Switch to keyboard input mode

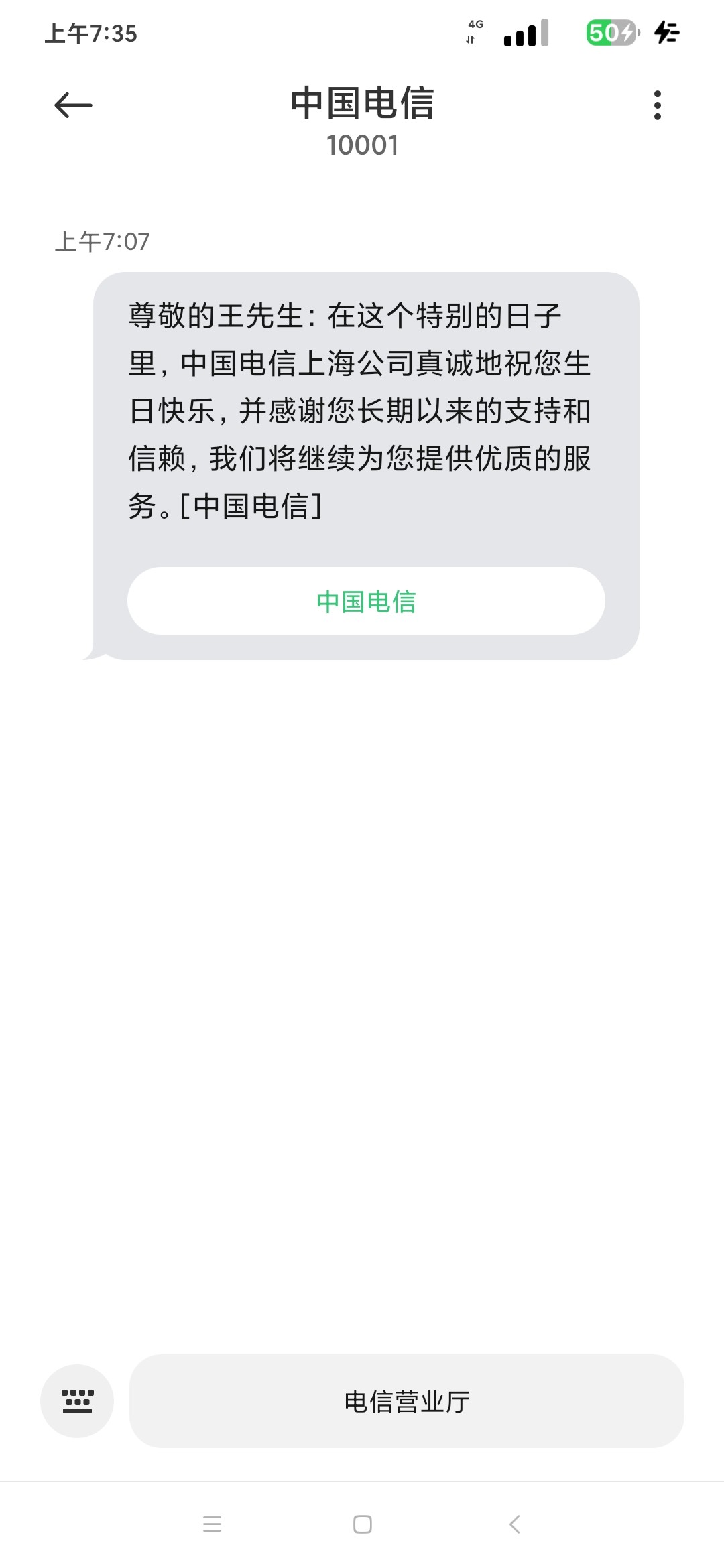(x=77, y=1401)
